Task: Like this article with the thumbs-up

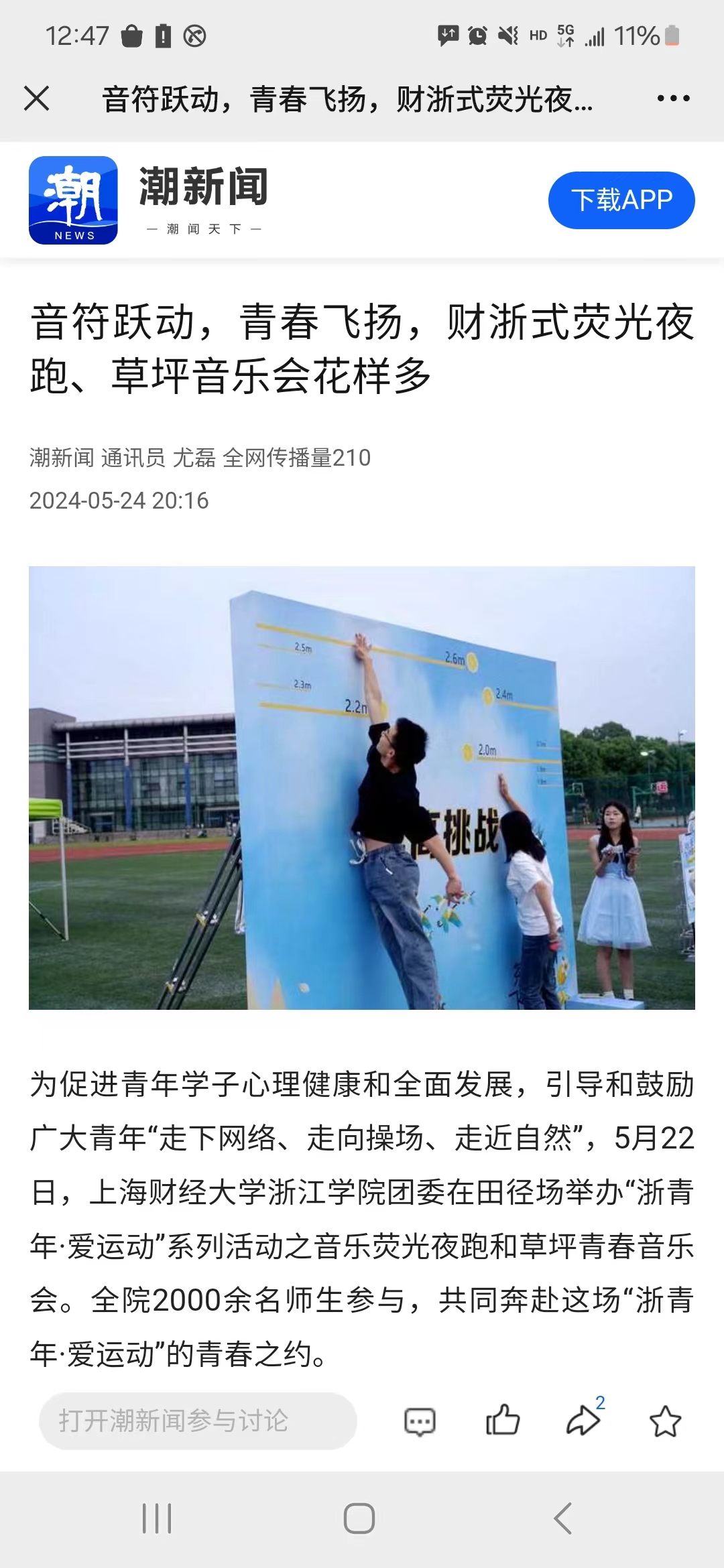Action: [503, 1420]
